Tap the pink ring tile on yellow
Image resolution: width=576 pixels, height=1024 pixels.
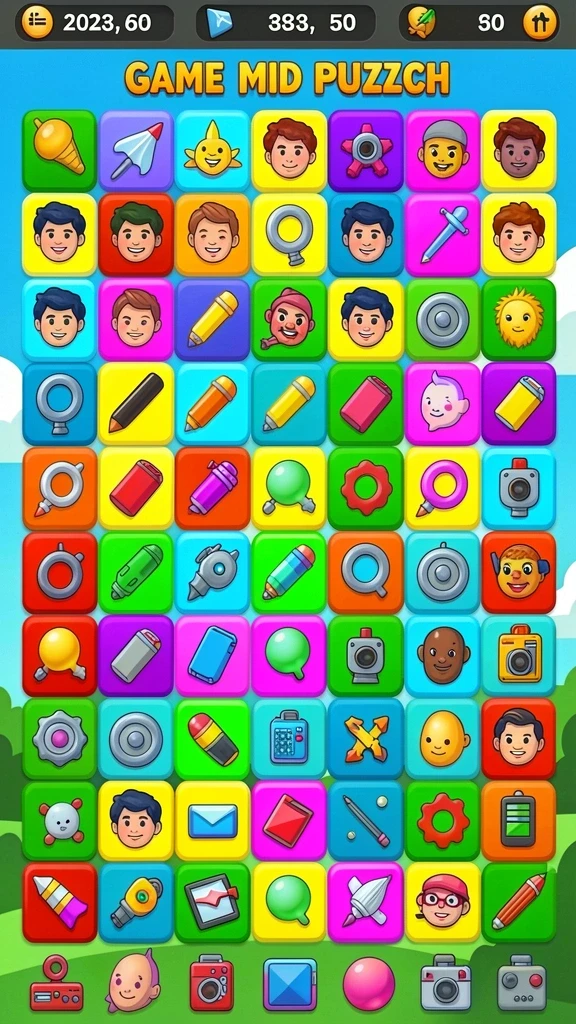(442, 488)
